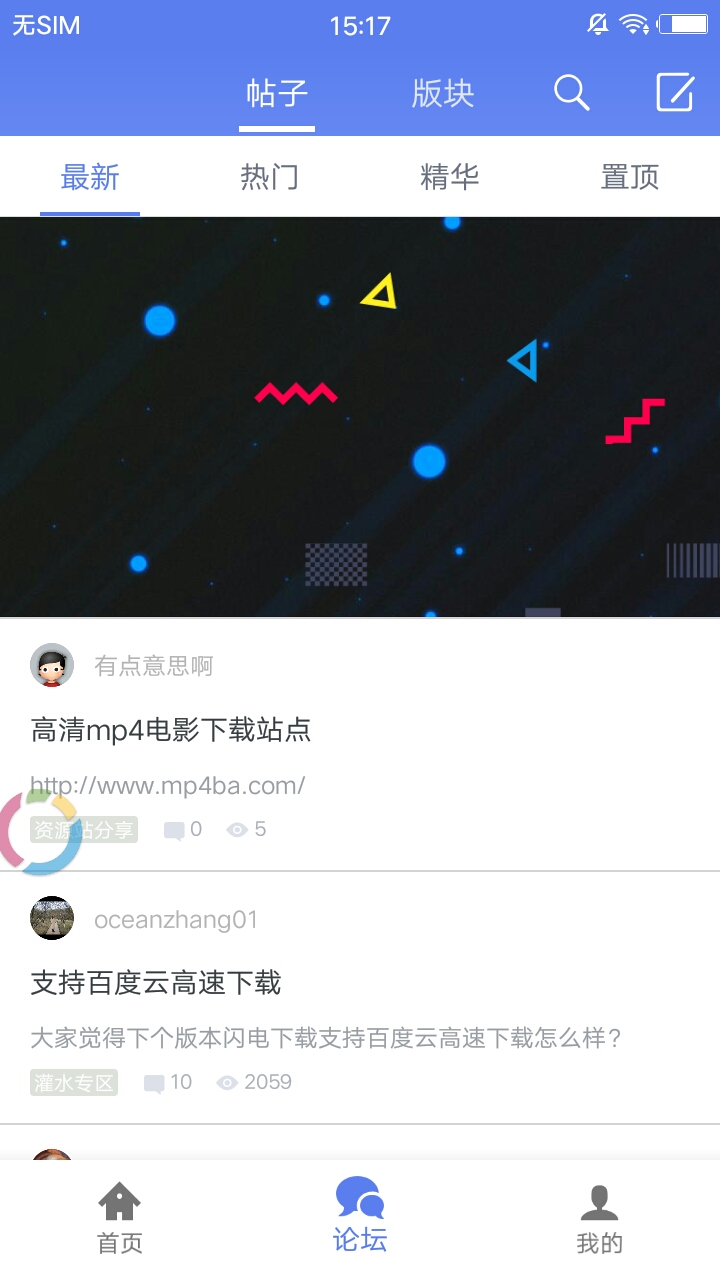Compose a new post
The image size is (720, 1280).
[x=675, y=93]
